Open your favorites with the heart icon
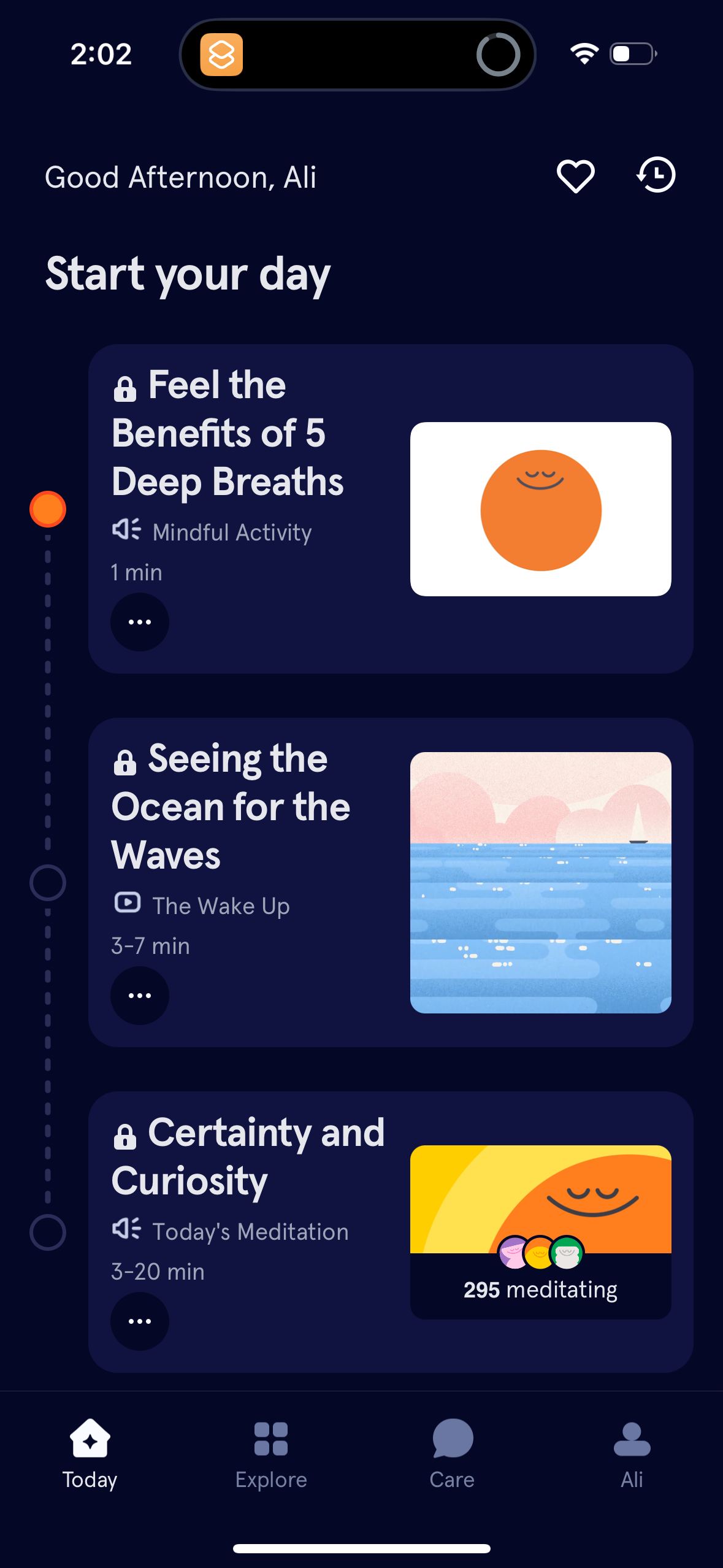 click(575, 176)
